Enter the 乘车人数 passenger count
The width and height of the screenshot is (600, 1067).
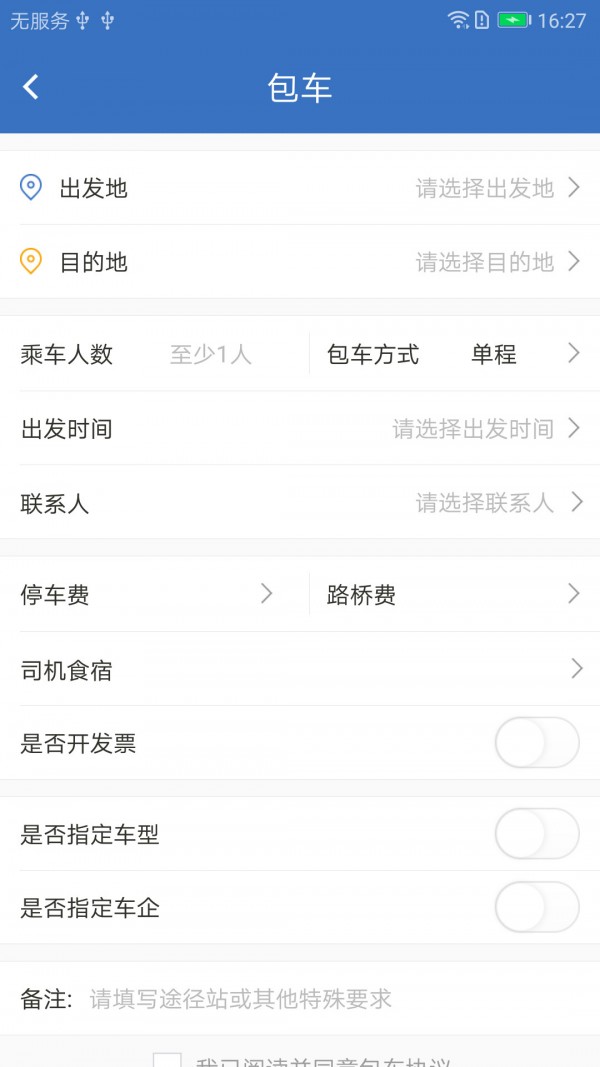click(211, 354)
